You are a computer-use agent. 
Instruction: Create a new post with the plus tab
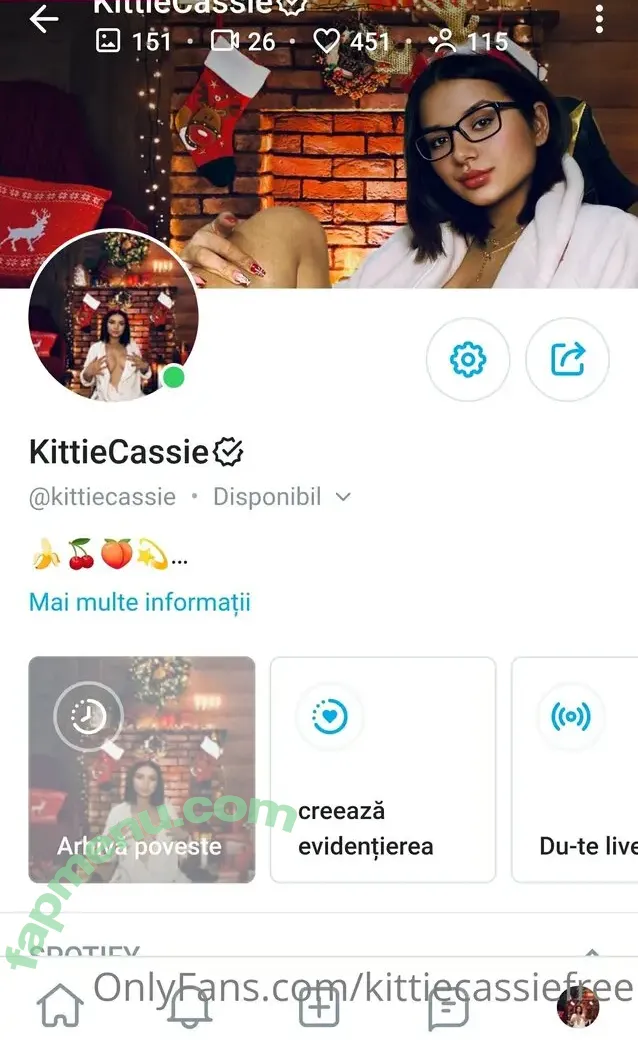319,1008
